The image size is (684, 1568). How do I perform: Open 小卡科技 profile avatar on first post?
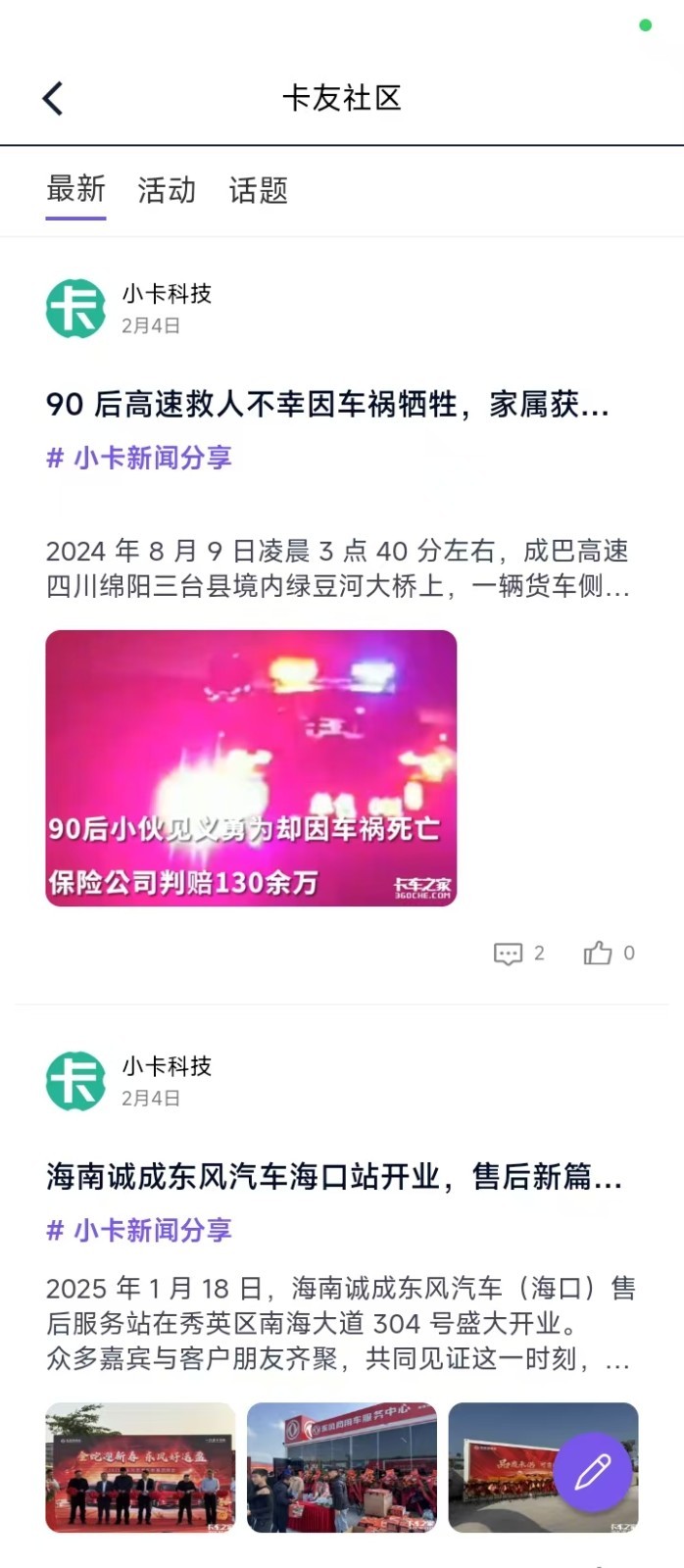click(x=75, y=309)
